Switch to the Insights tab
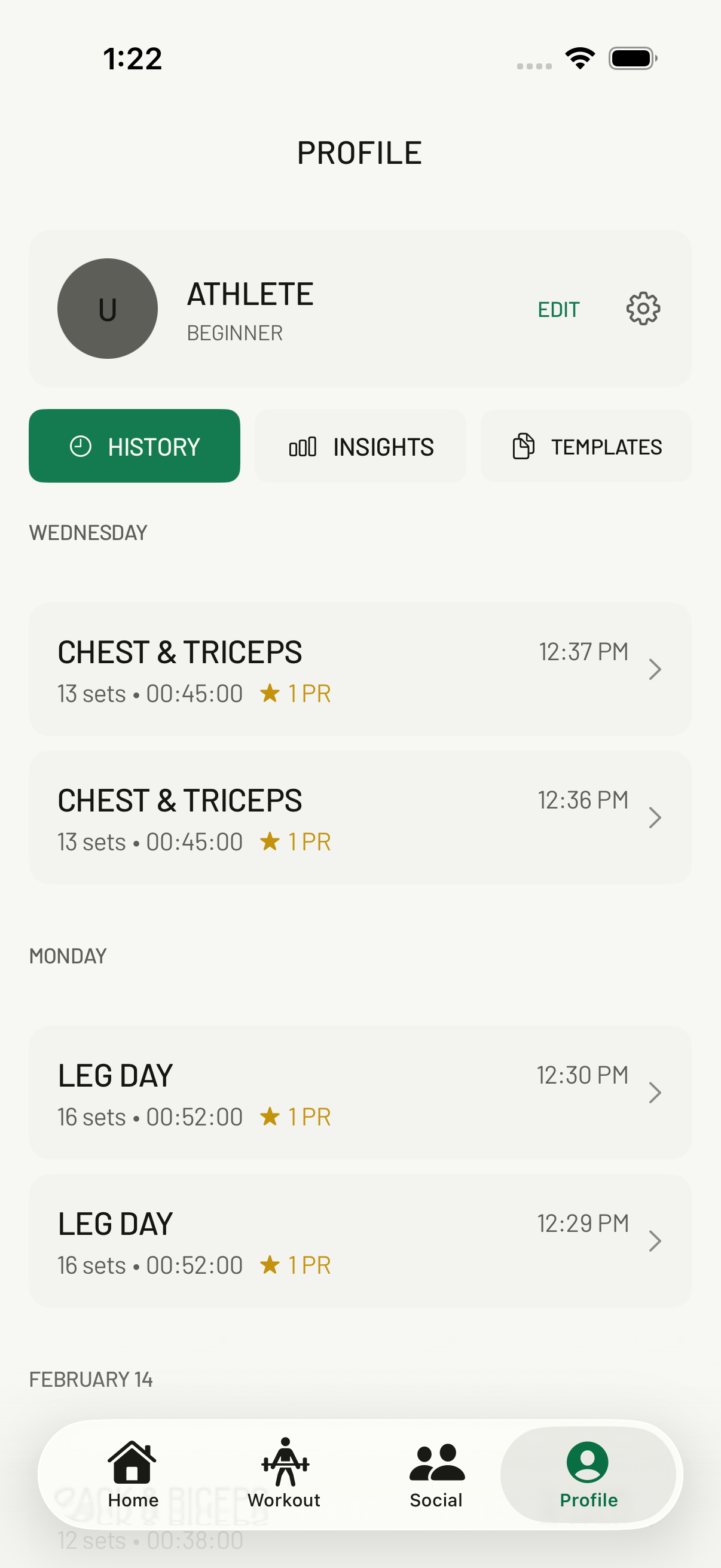Image resolution: width=721 pixels, height=1568 pixels. [360, 446]
